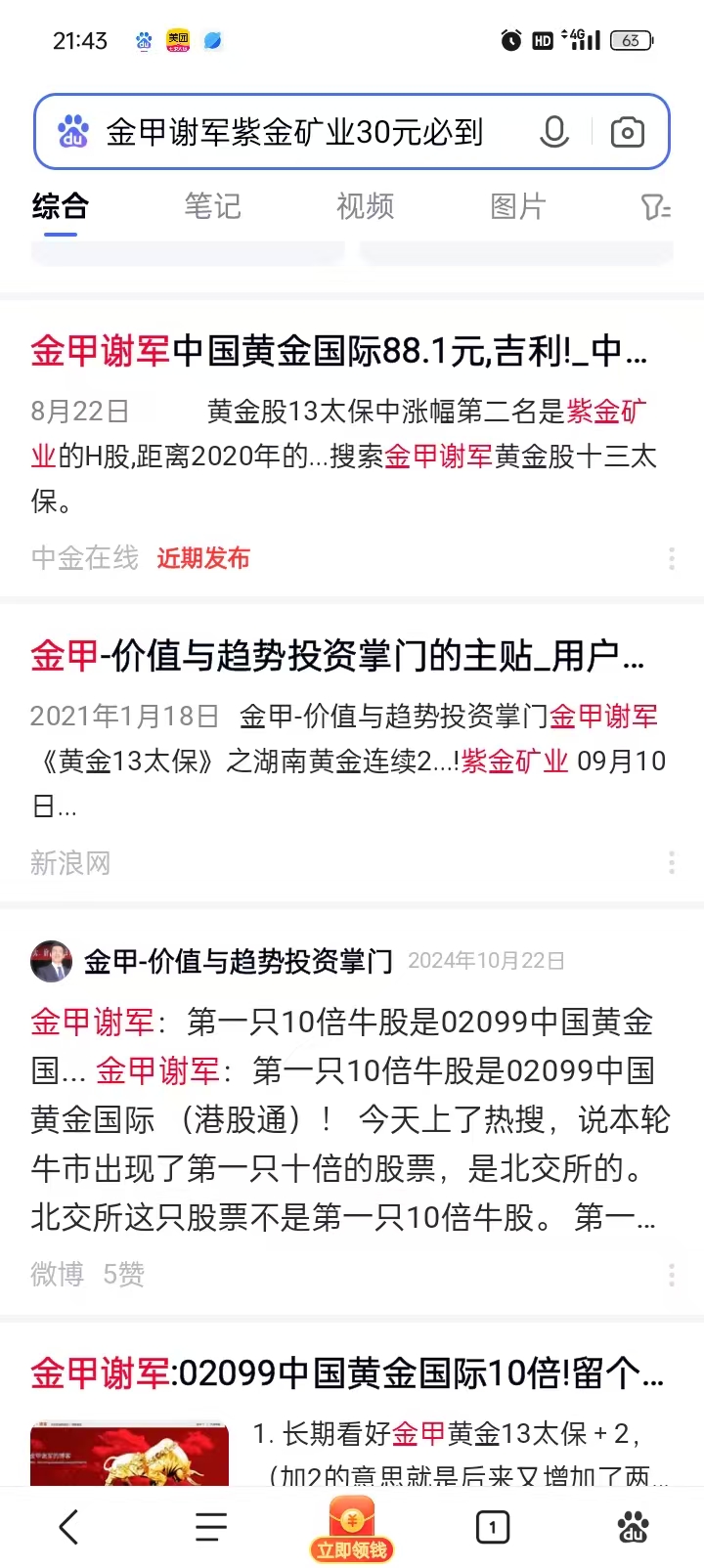Switch to the 笔记 tab

pyautogui.click(x=212, y=206)
